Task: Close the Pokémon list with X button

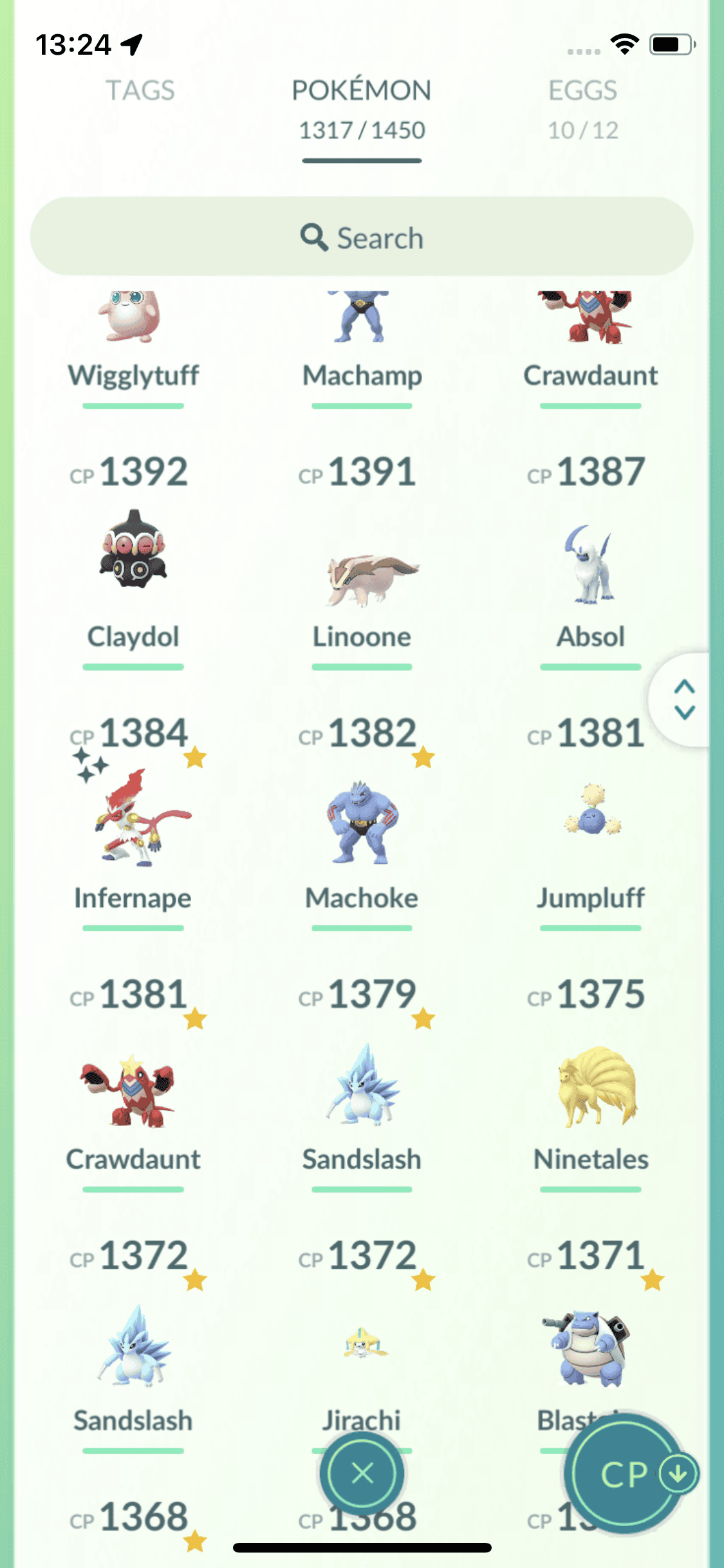Action: (x=362, y=1473)
